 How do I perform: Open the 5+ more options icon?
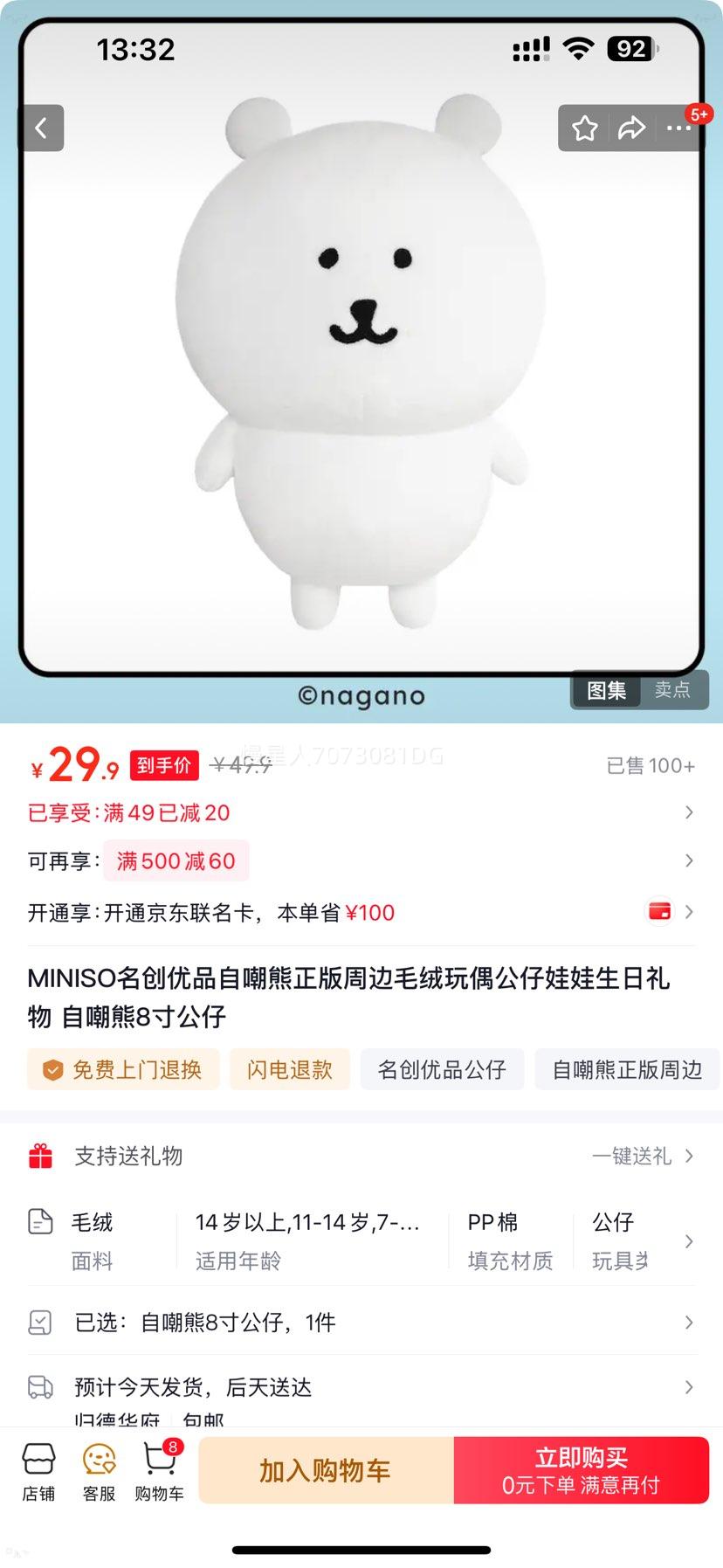click(x=678, y=128)
